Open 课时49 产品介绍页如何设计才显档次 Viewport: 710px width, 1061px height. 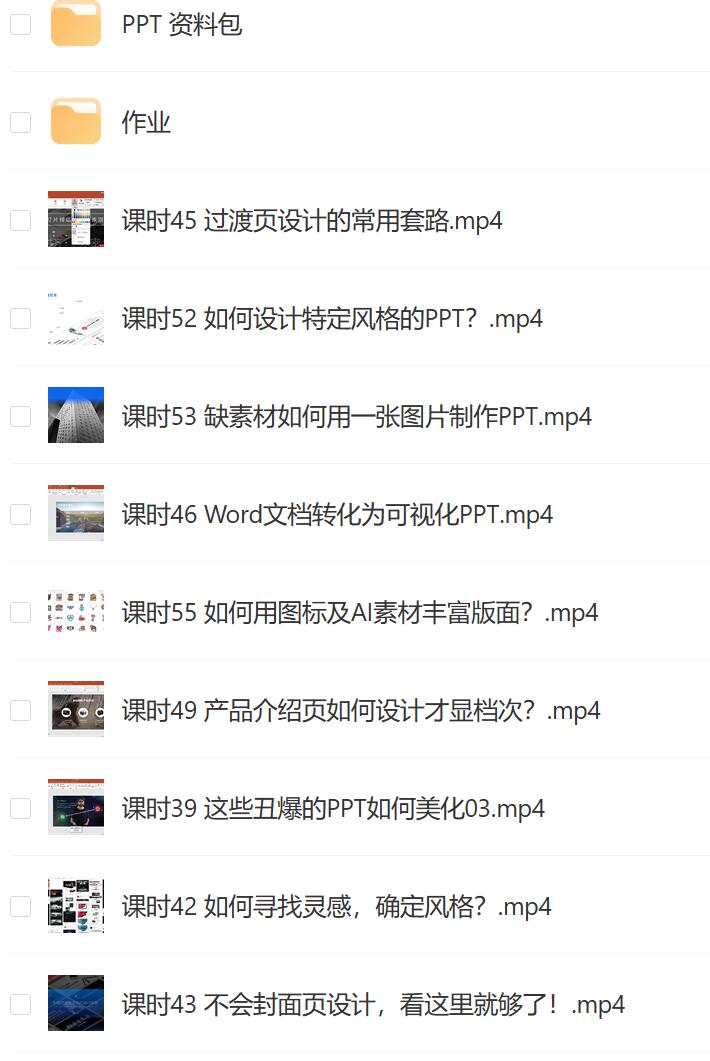pyautogui.click(x=360, y=710)
